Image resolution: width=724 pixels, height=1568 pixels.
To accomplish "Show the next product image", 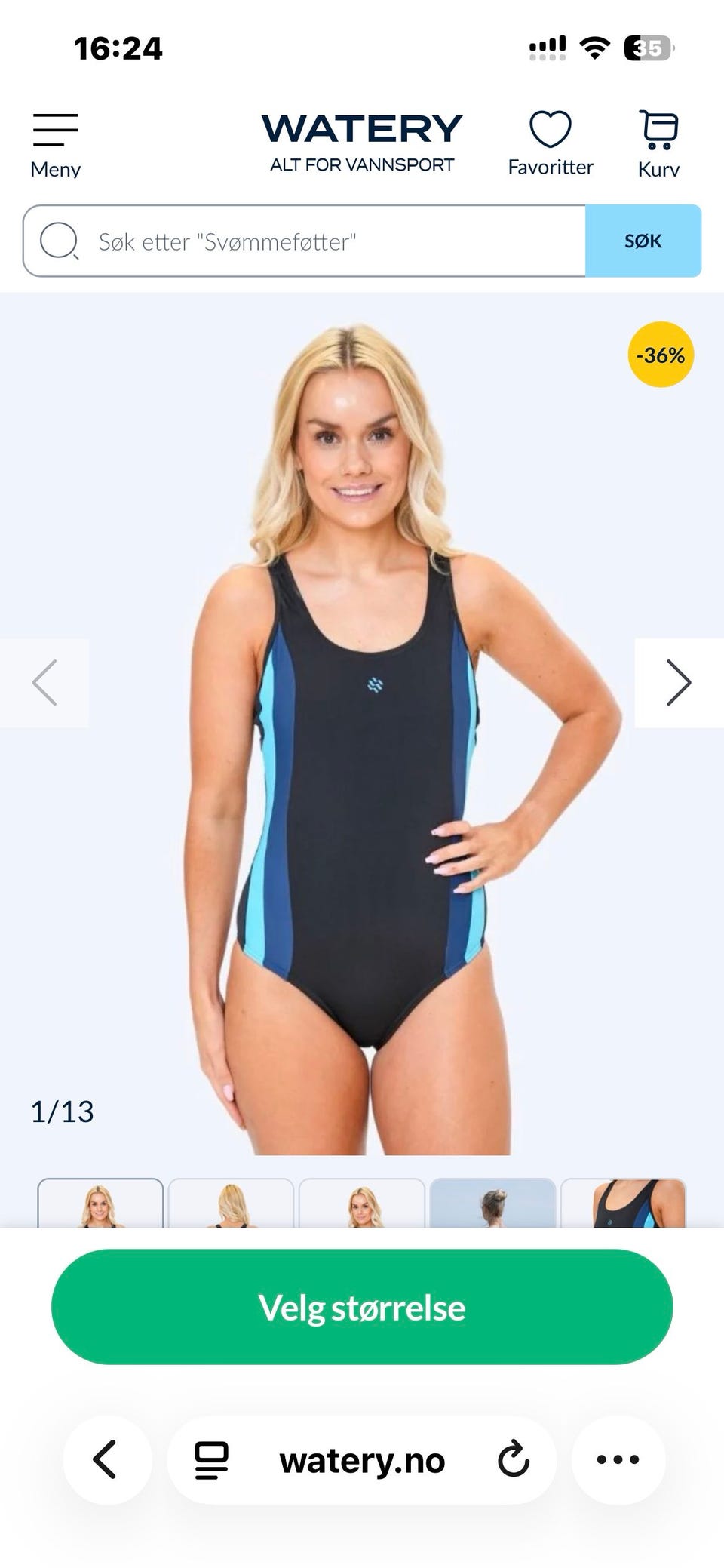I will pos(679,683).
